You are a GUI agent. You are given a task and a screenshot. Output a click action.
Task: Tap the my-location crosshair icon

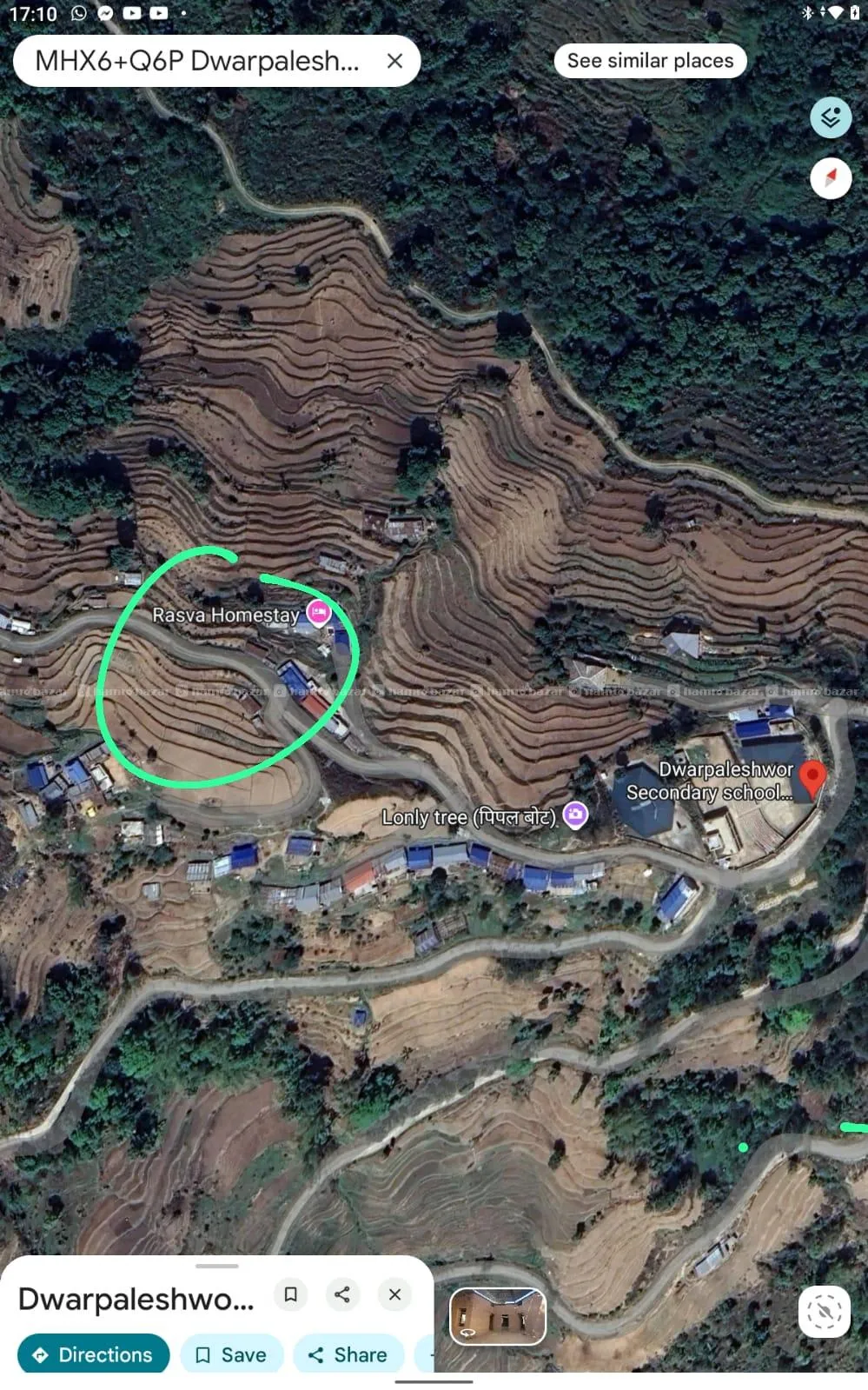[822, 1313]
